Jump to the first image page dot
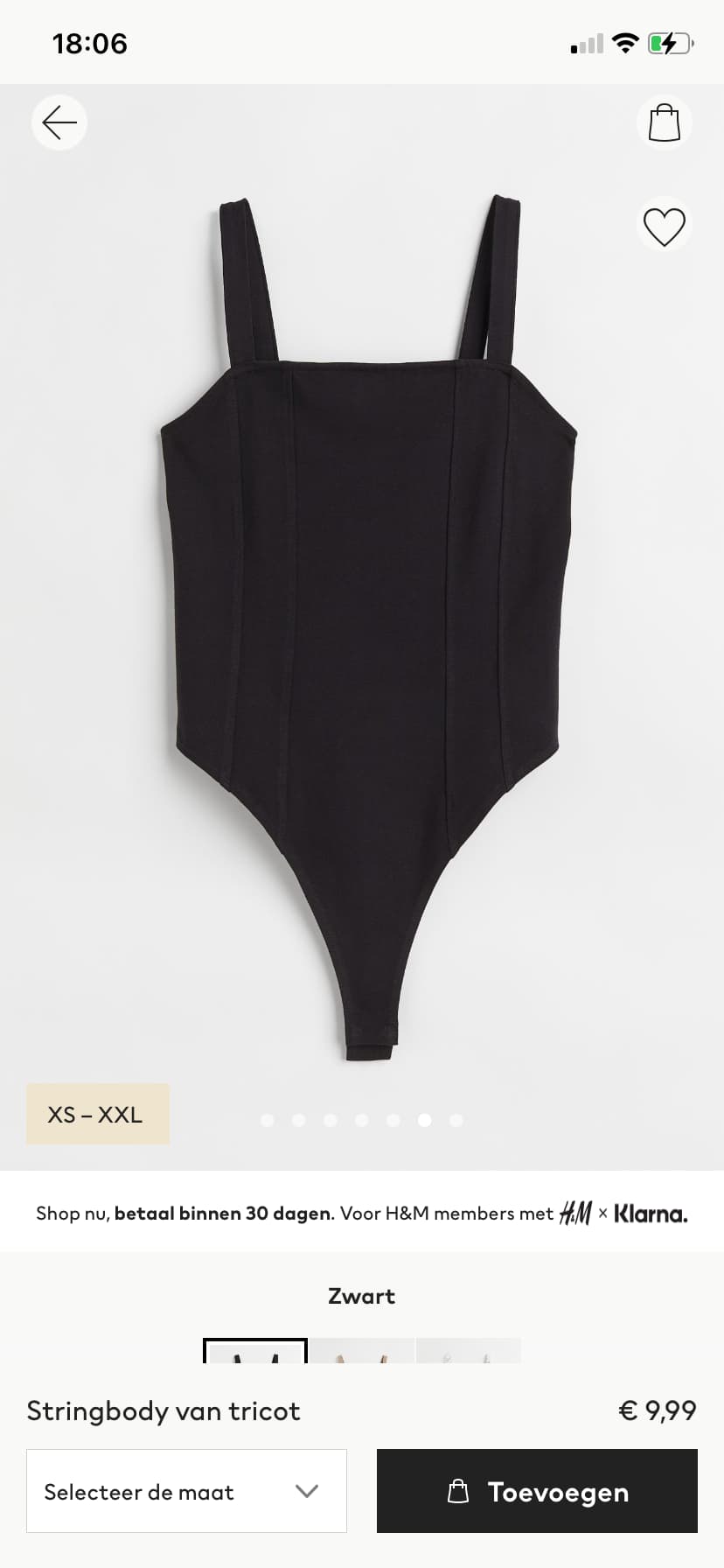The image size is (724, 1568). coord(268,1120)
